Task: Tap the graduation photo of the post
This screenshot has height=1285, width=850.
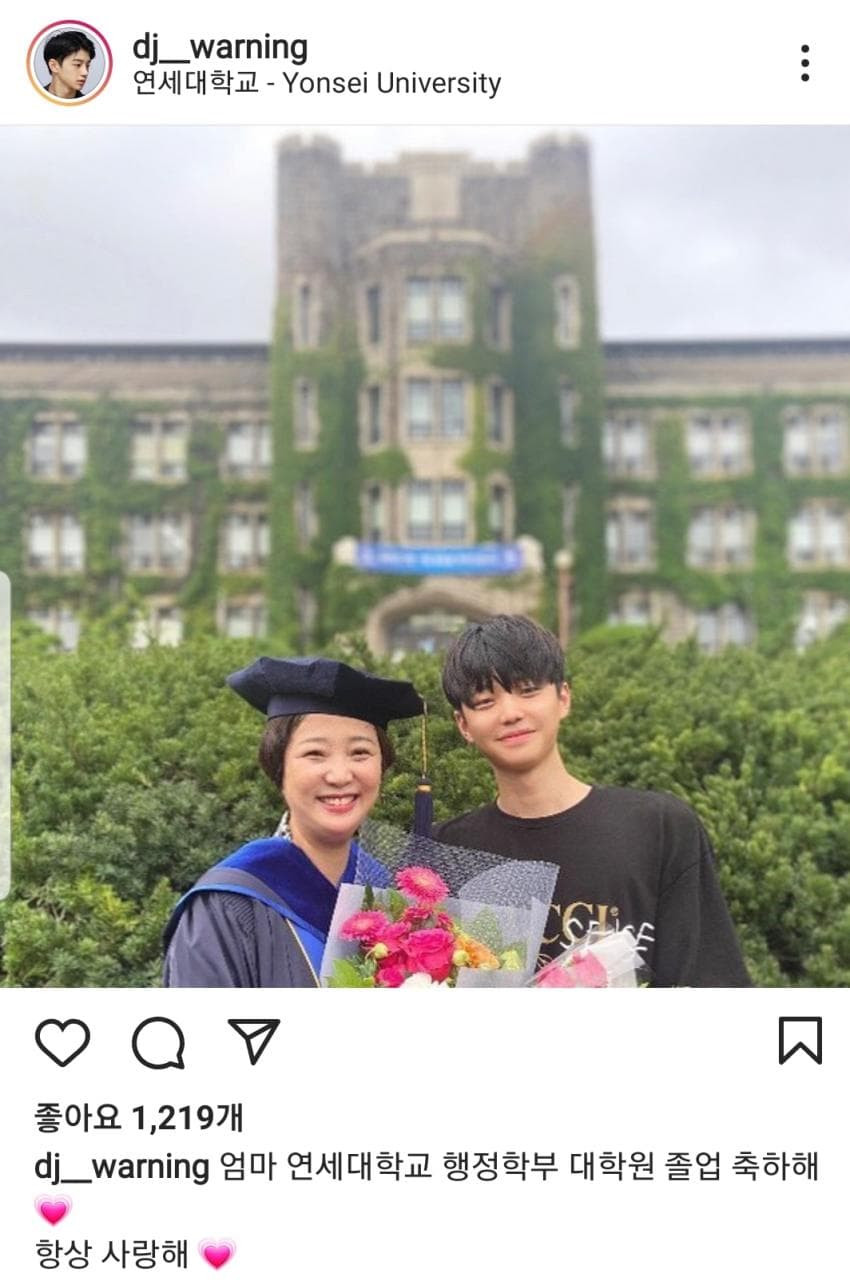Action: pyautogui.click(x=425, y=556)
